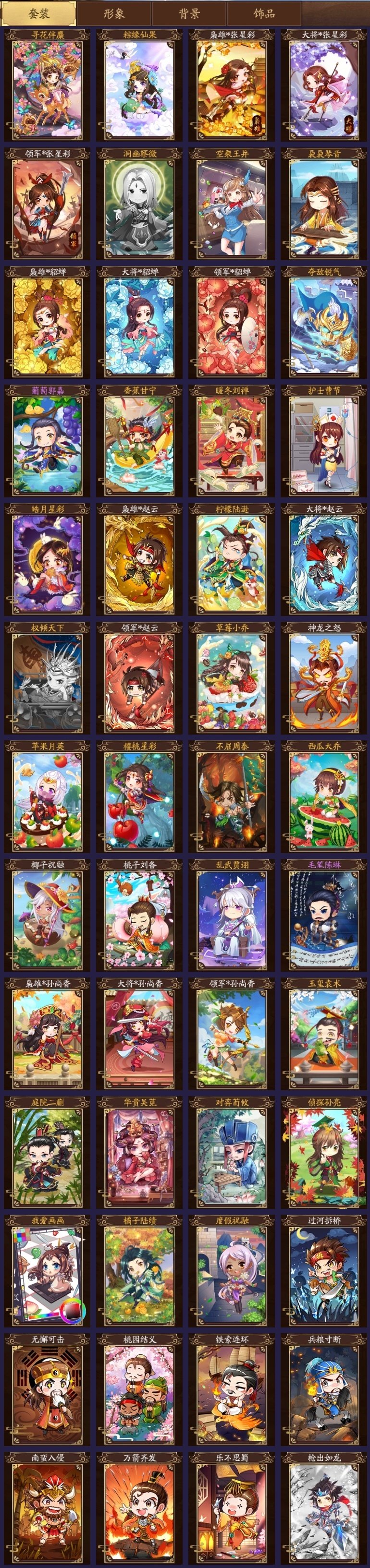
Task: Switch to the 形象 tab
Action: 114,13
